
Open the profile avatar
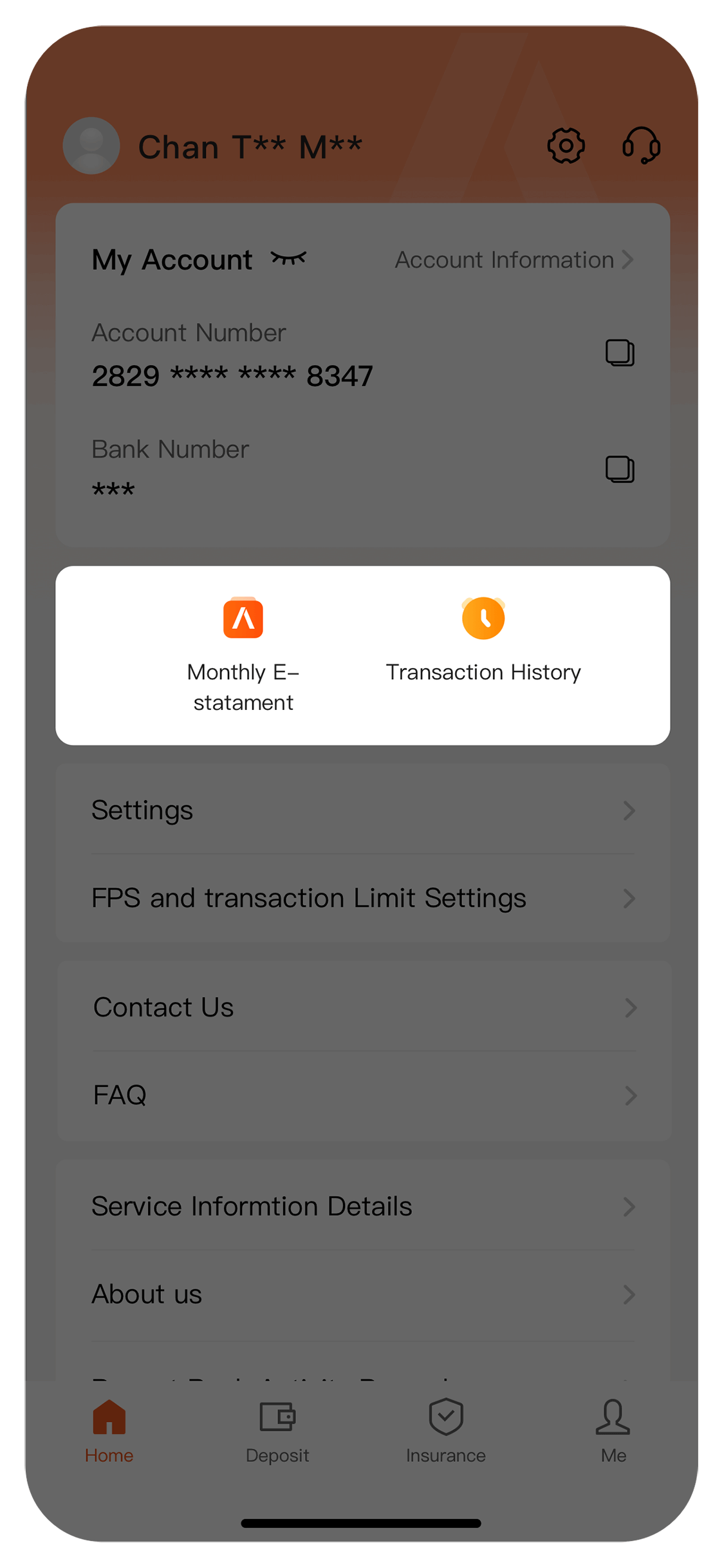91,145
